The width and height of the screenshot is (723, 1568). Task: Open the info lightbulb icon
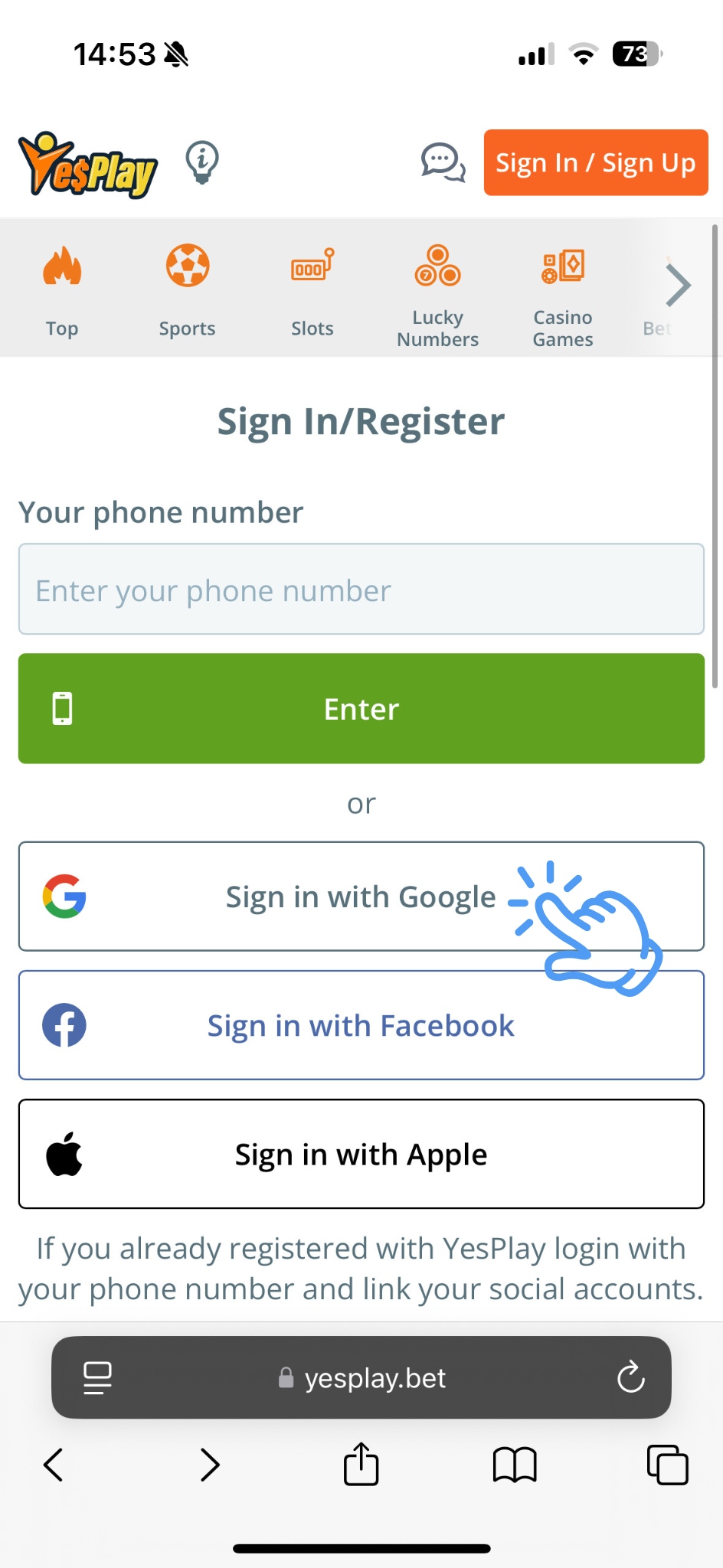pyautogui.click(x=202, y=162)
